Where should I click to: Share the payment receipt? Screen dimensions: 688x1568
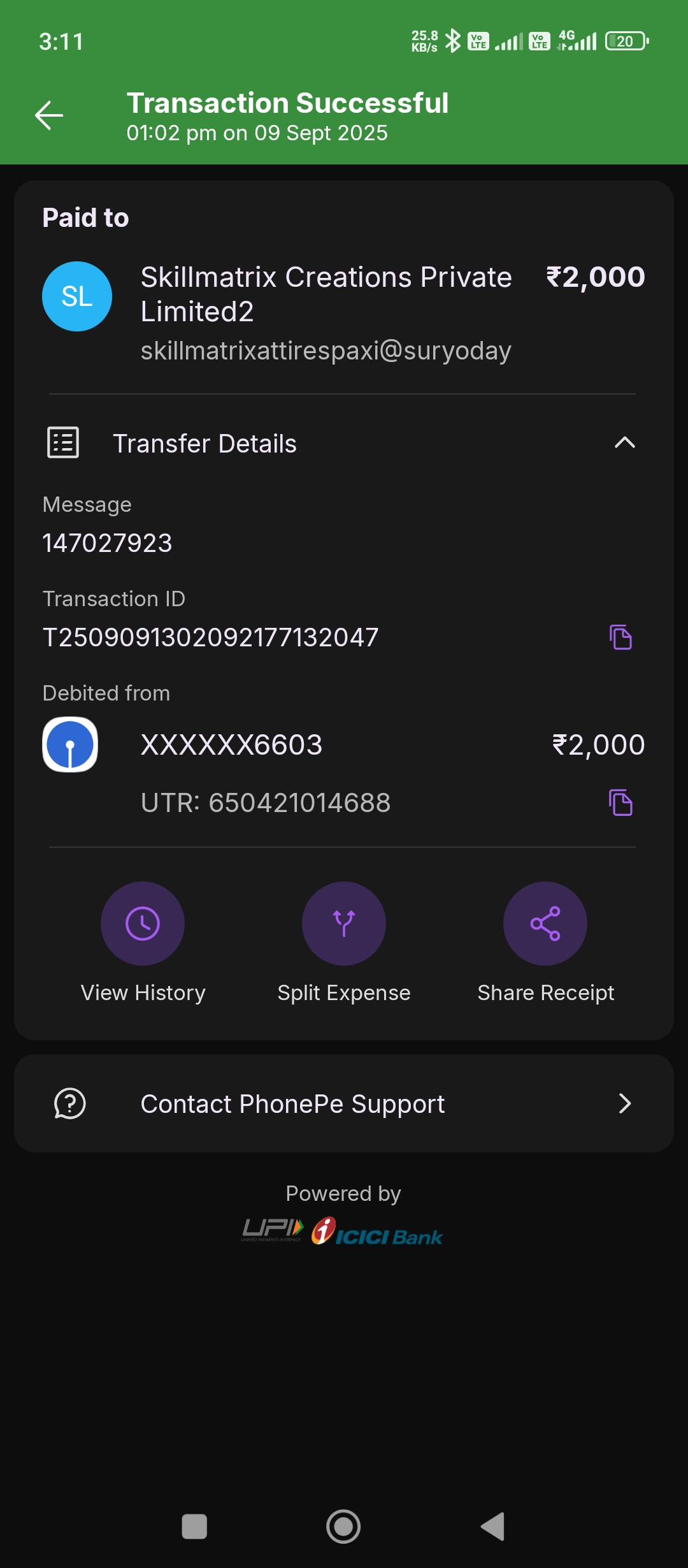[x=545, y=924]
